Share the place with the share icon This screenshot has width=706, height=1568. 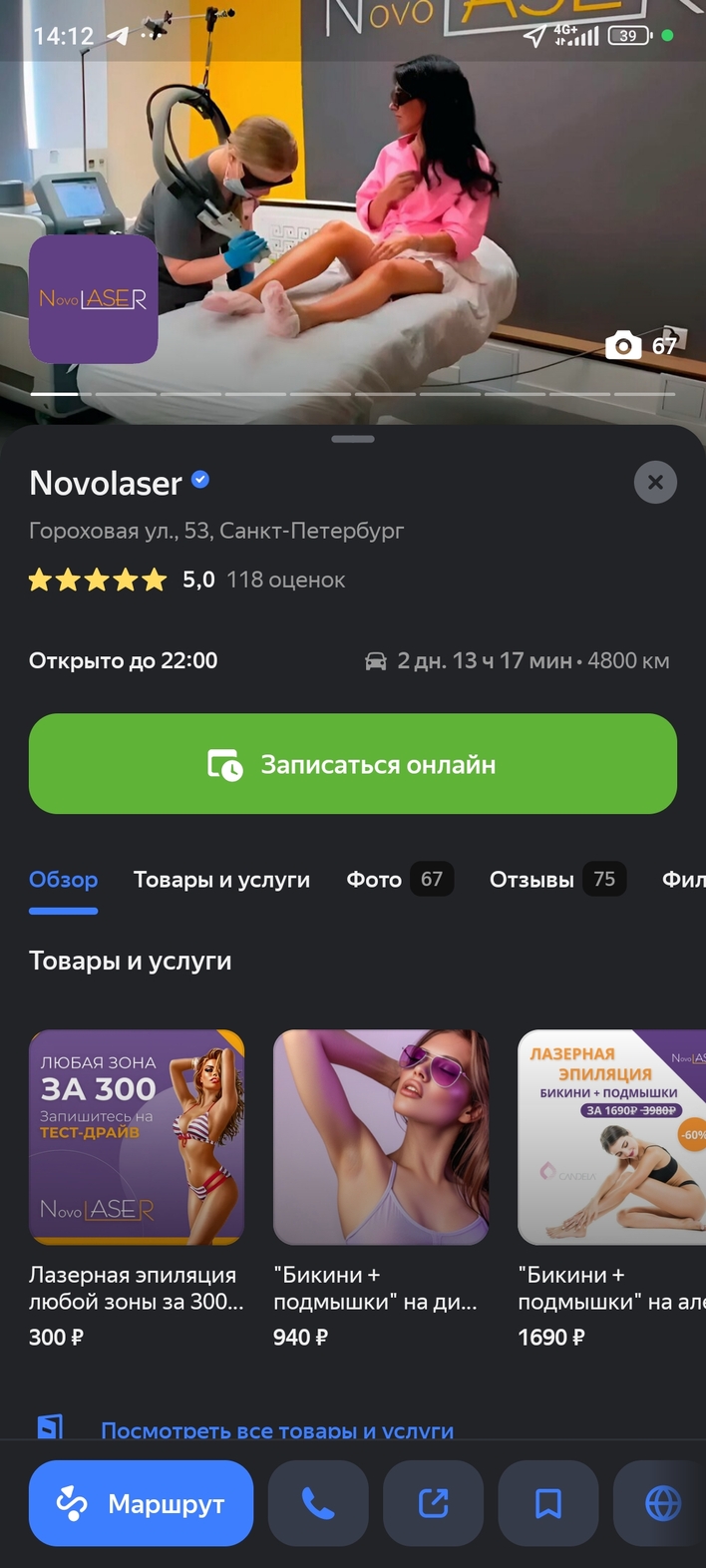pos(433,1503)
